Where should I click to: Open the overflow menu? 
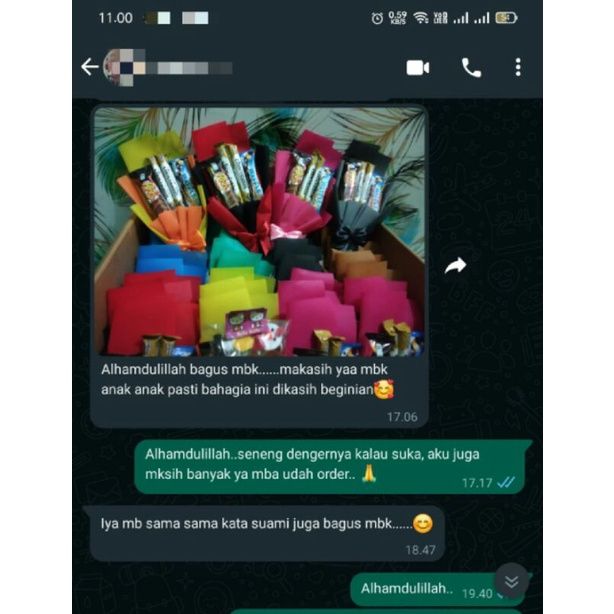coord(517,67)
